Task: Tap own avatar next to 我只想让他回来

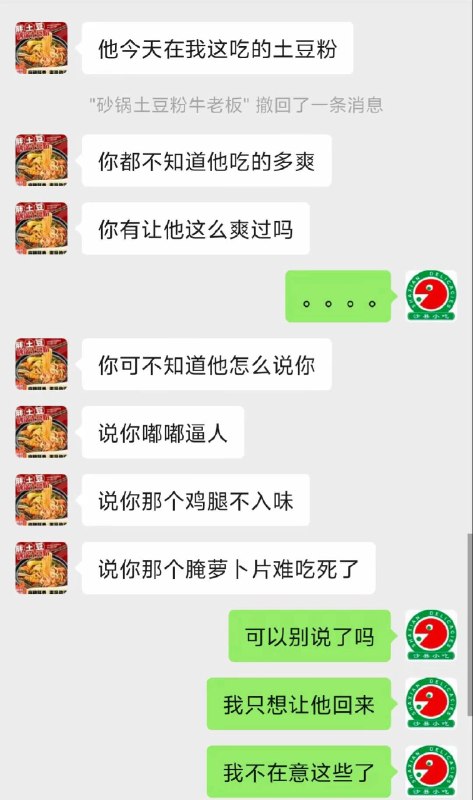Action: pos(431,704)
